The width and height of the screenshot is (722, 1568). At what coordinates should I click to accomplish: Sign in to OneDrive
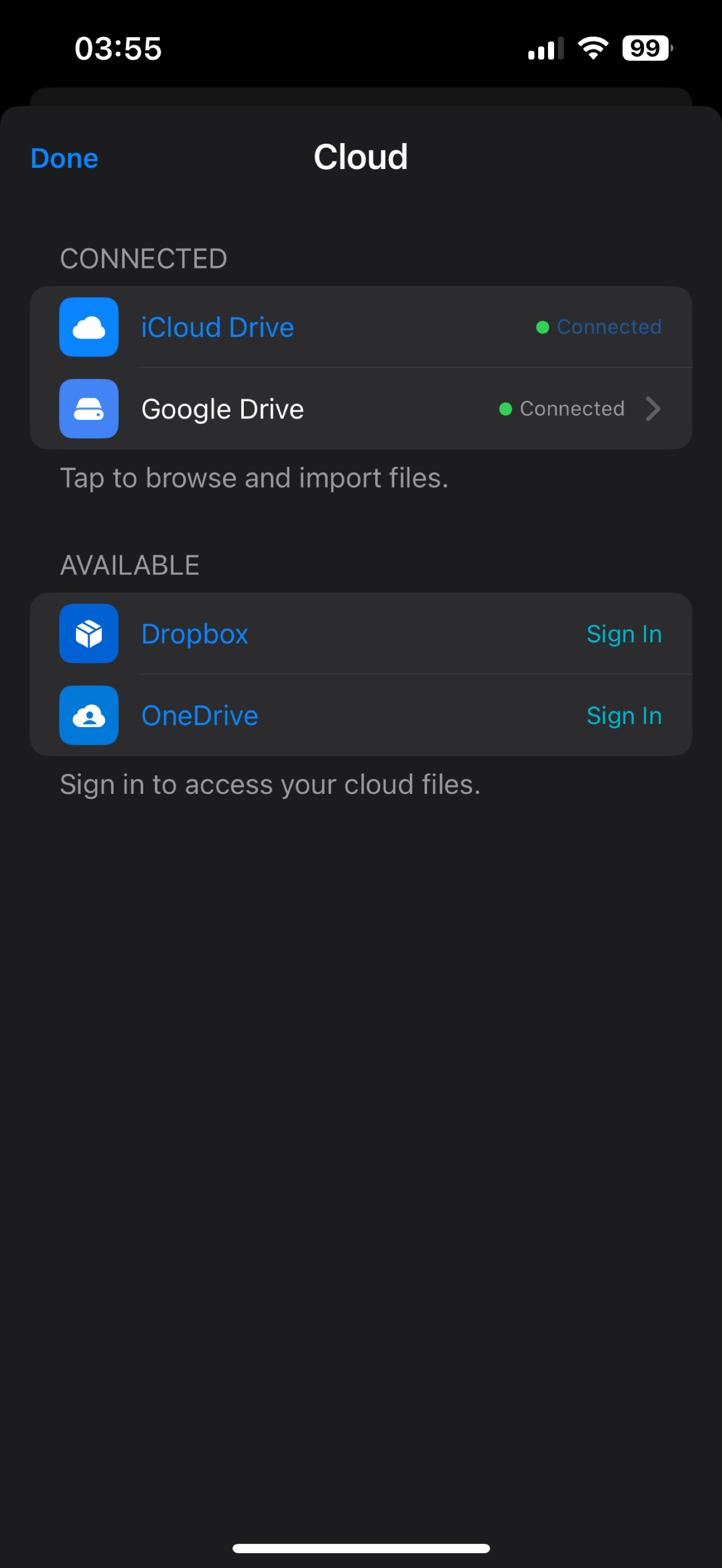pyautogui.click(x=624, y=716)
